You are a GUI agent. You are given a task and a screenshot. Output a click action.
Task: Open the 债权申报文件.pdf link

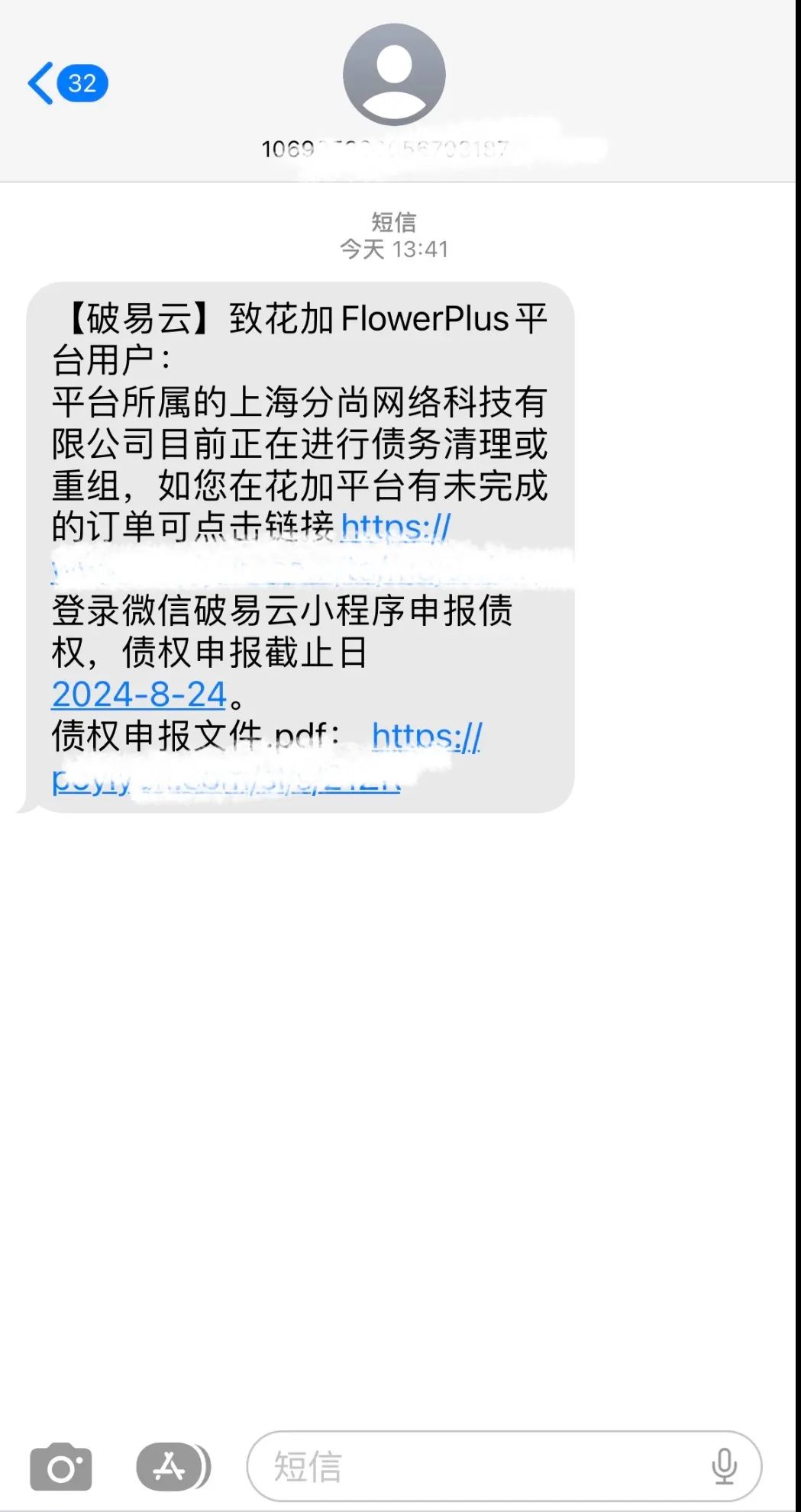(x=267, y=759)
